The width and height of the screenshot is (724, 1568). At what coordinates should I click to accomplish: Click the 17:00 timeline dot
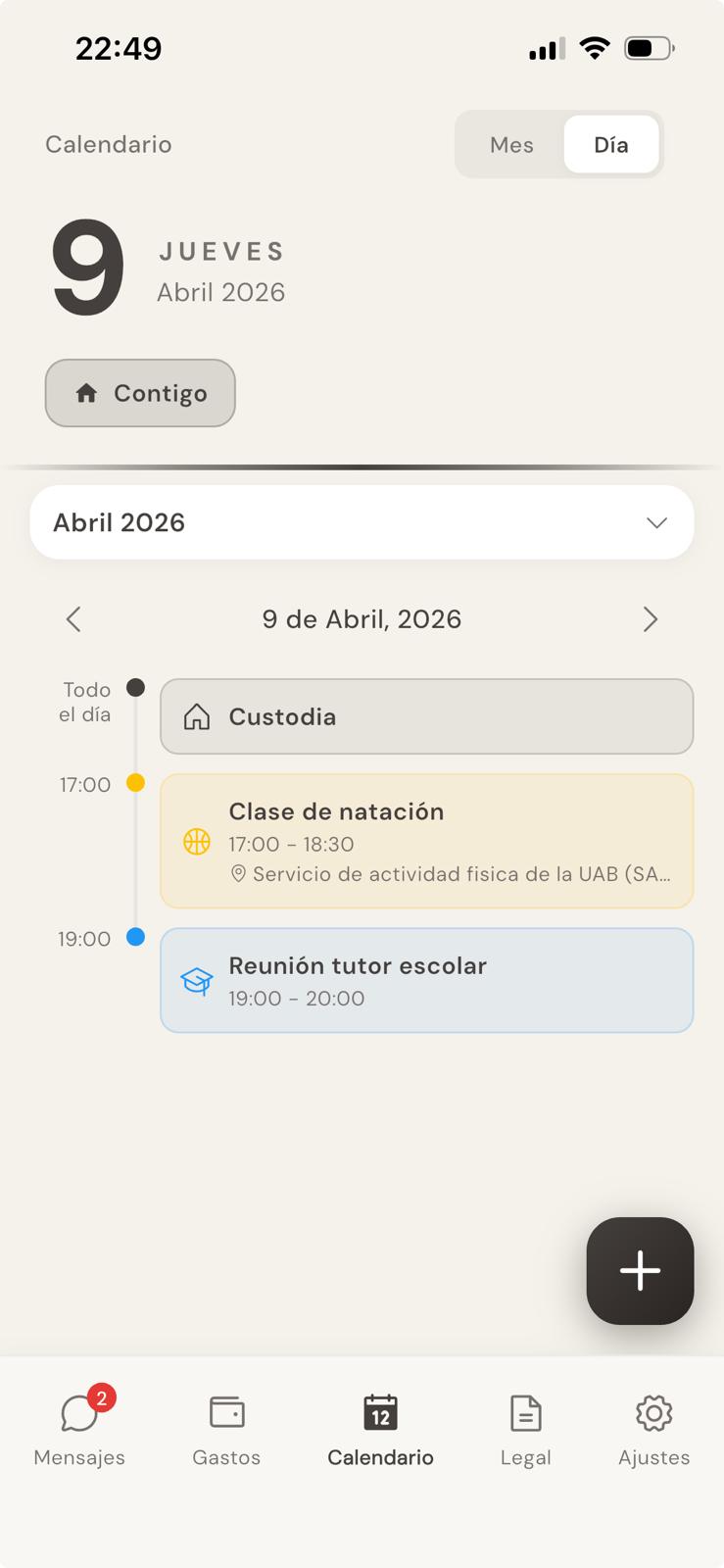135,784
